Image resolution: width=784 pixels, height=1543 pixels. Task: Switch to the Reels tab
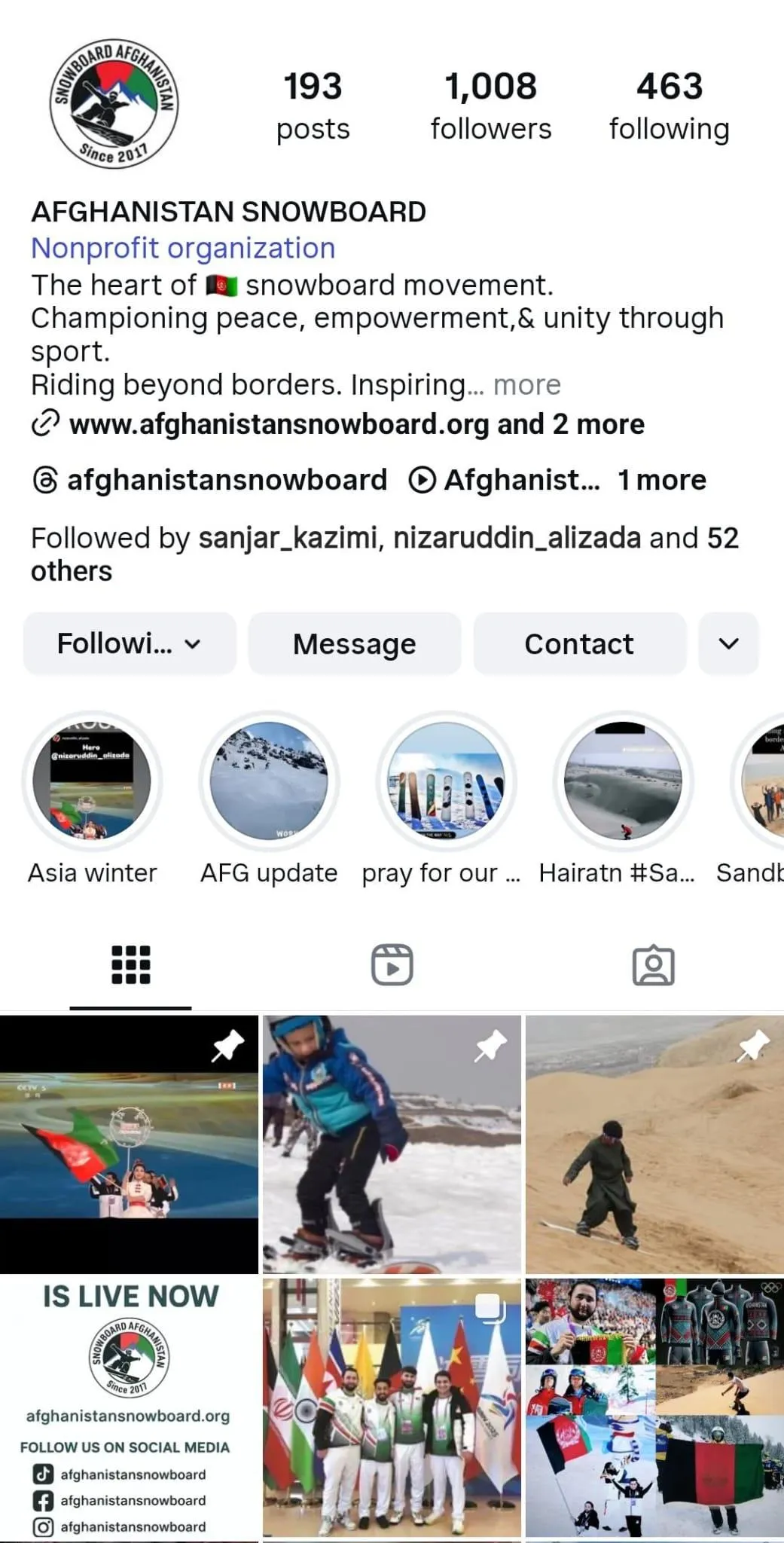click(x=392, y=964)
